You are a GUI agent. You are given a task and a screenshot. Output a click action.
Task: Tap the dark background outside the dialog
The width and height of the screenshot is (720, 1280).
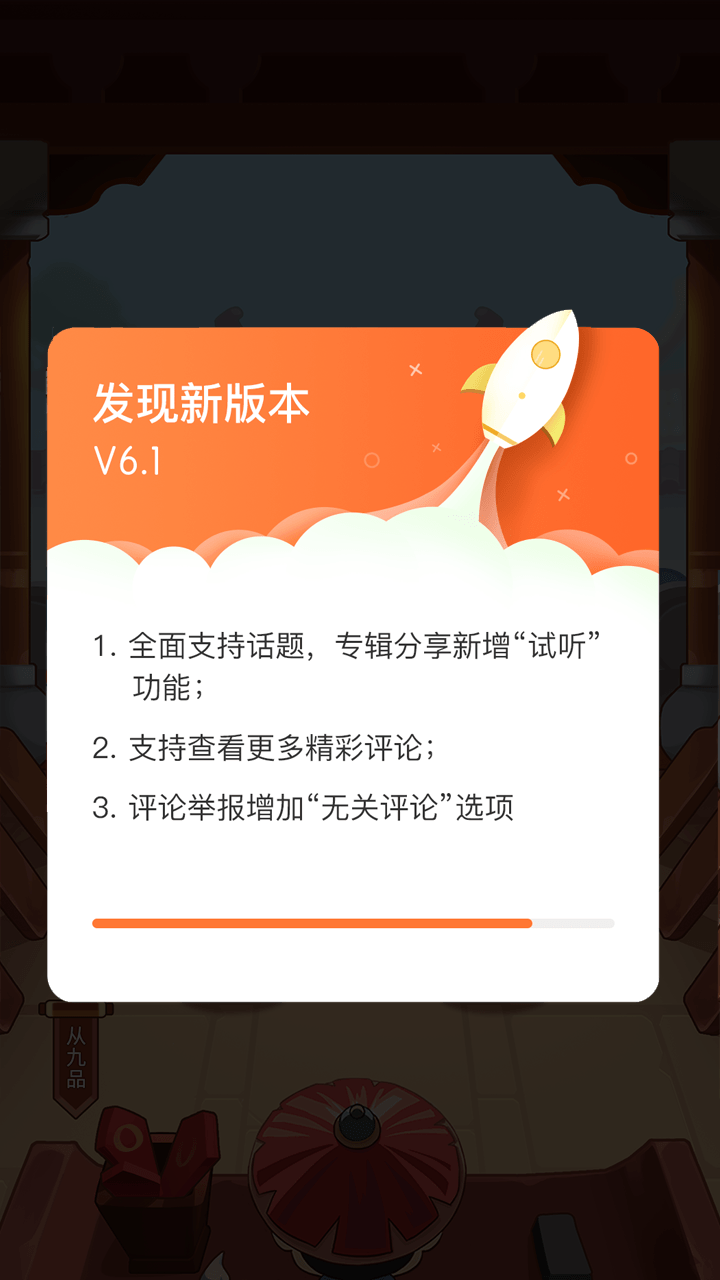pos(360,150)
